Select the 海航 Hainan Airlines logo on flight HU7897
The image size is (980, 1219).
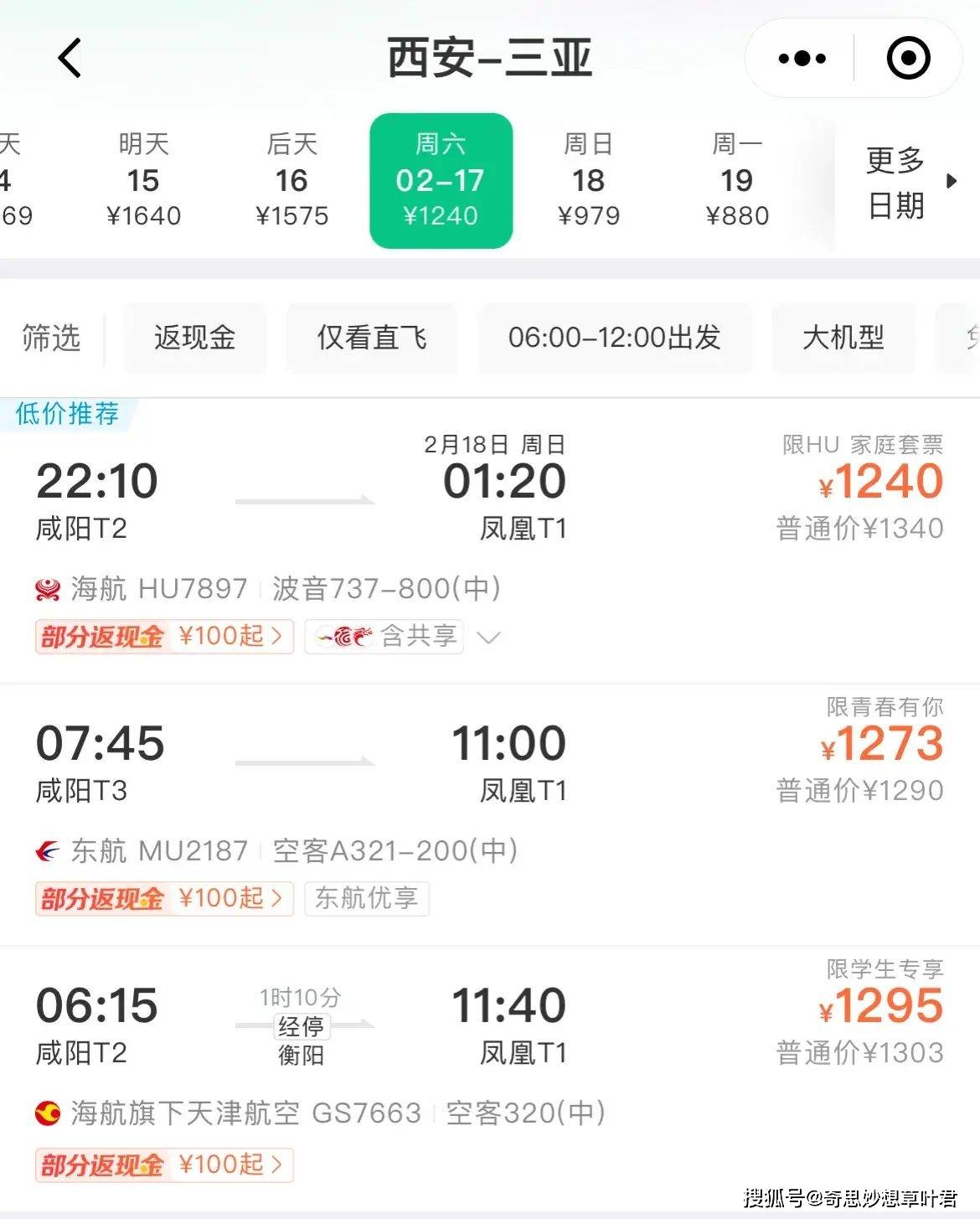click(x=48, y=589)
